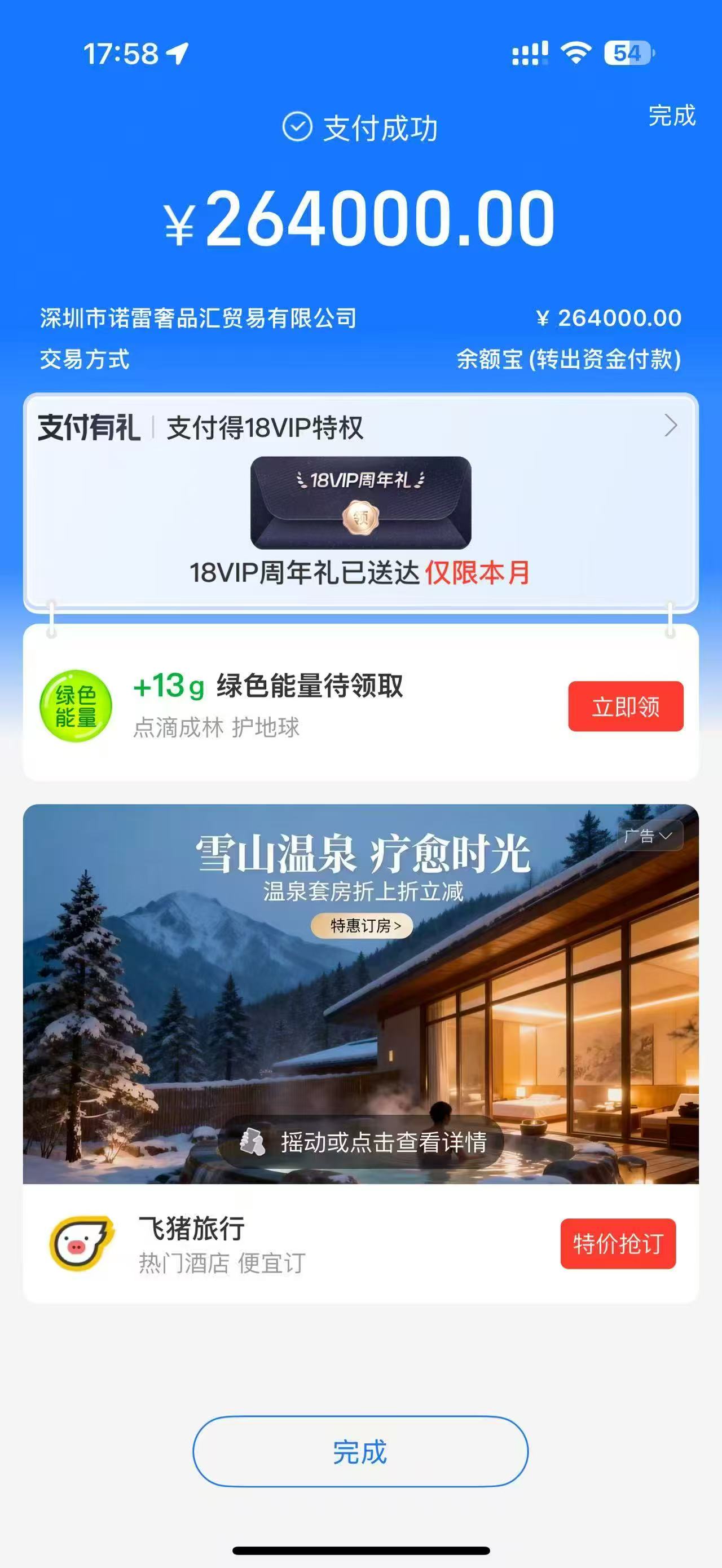Image resolution: width=722 pixels, height=1568 pixels.
Task: Tap the outlined 完成 button at the bottom
Action: tap(360, 1452)
